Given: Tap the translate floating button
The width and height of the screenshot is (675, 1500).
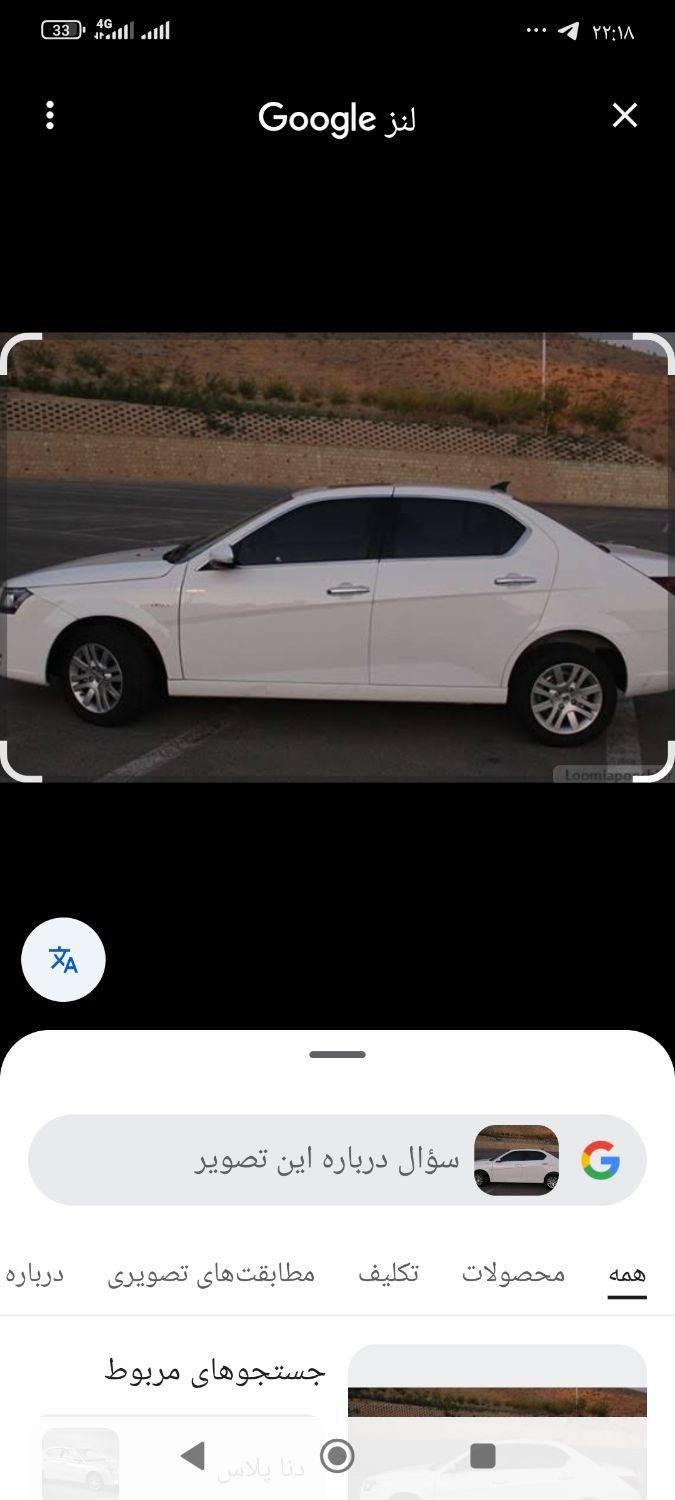Looking at the screenshot, I should point(63,960).
